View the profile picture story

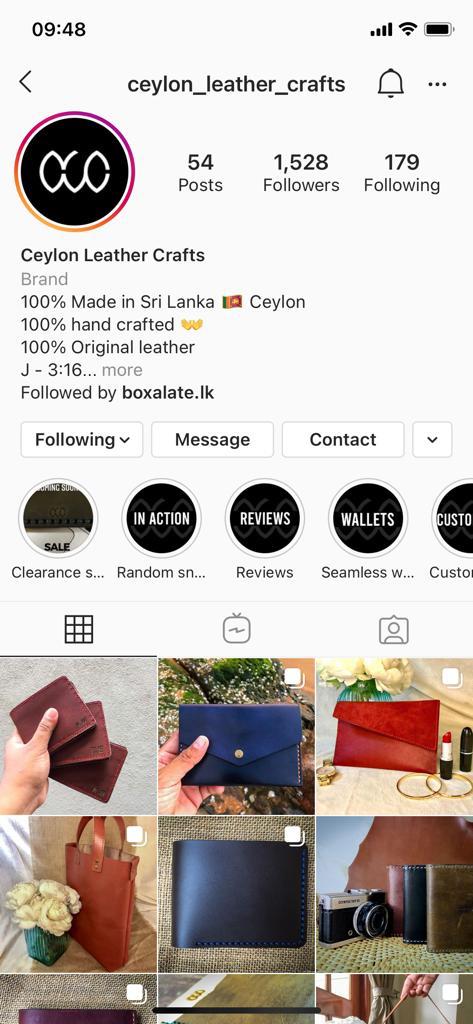pyautogui.click(x=74, y=172)
